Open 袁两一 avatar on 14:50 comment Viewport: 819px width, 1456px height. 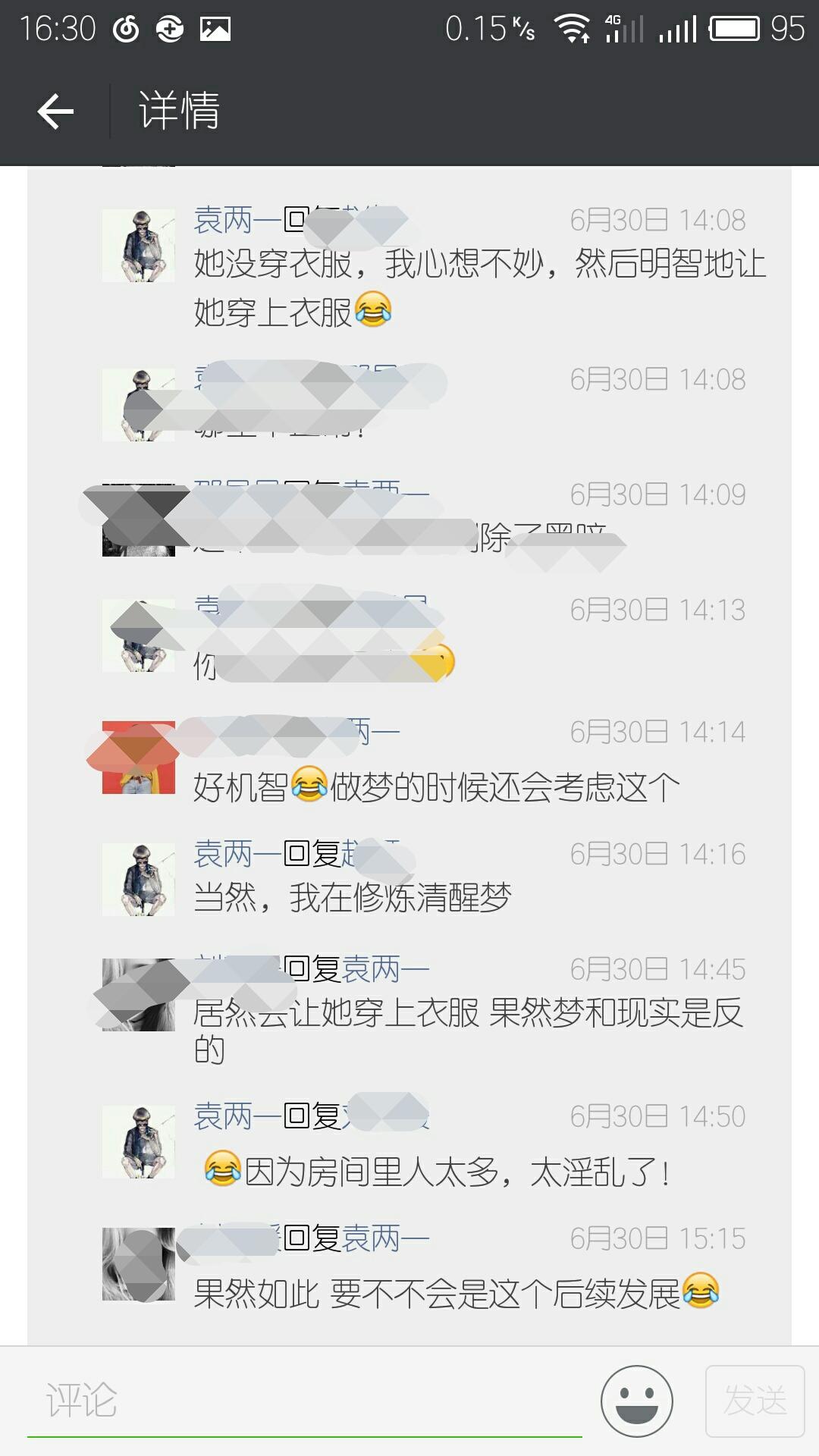(x=139, y=1142)
